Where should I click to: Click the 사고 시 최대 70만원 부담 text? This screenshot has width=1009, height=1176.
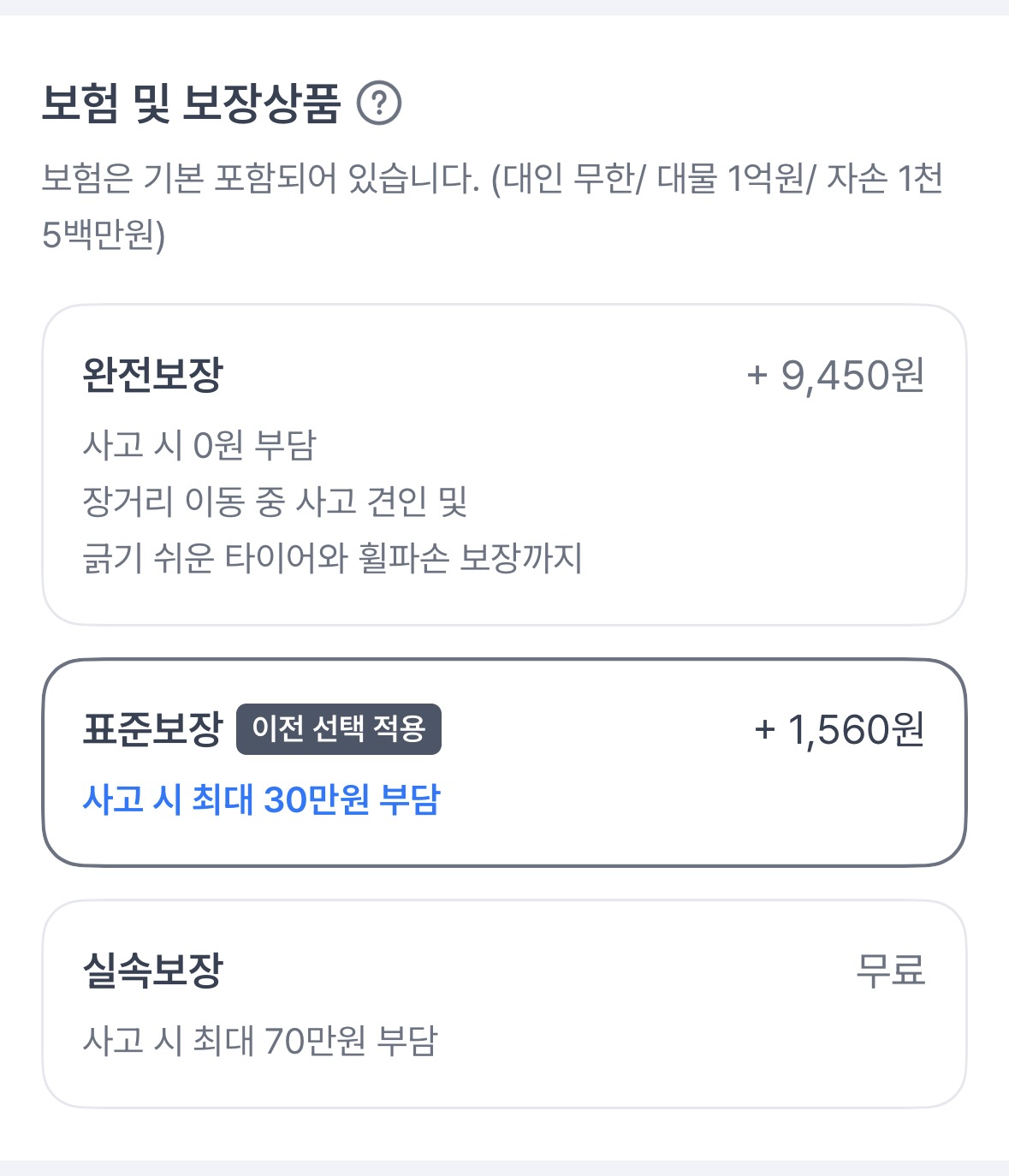pyautogui.click(x=267, y=1041)
